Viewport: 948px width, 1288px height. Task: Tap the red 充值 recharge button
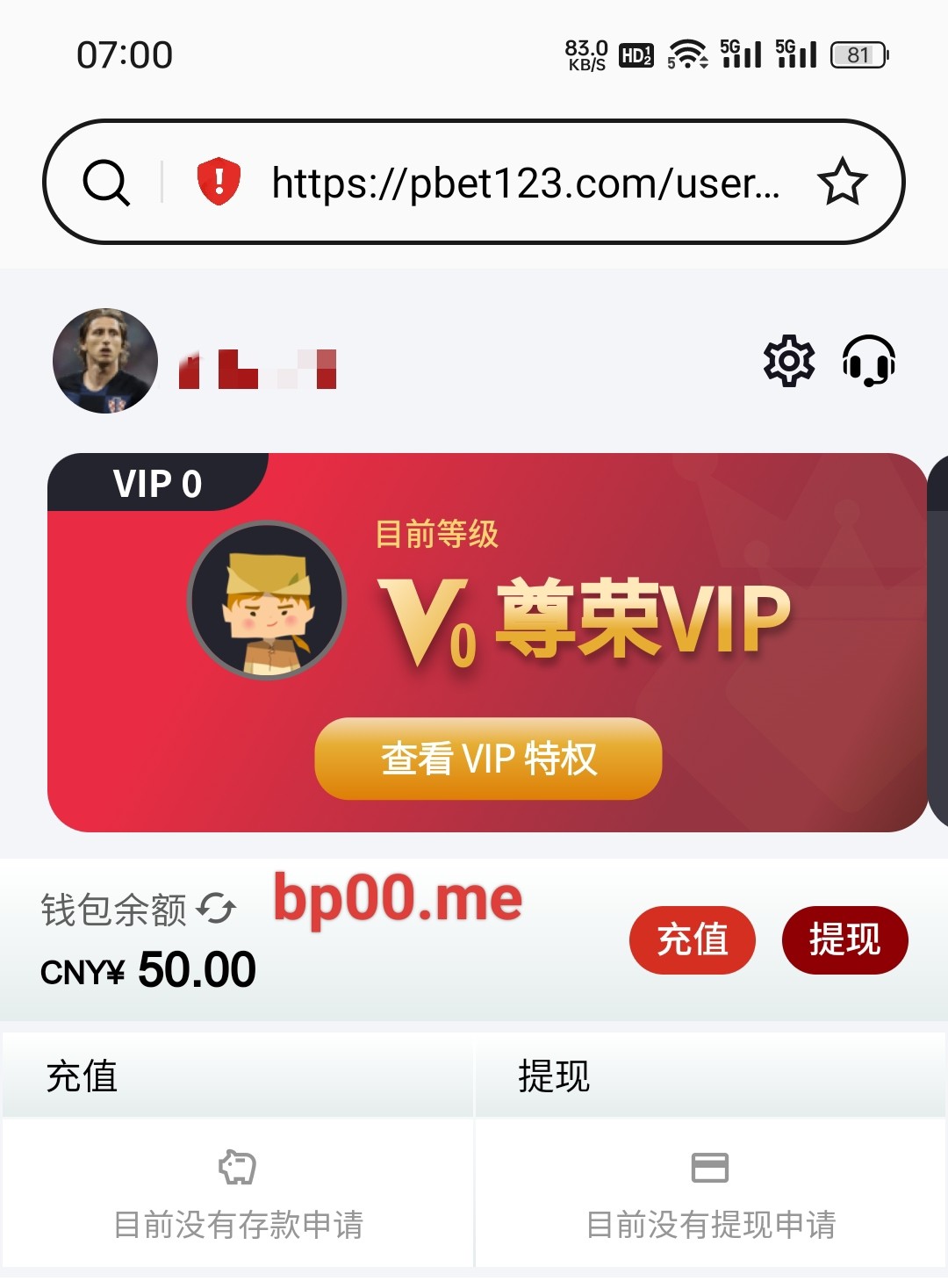(692, 939)
